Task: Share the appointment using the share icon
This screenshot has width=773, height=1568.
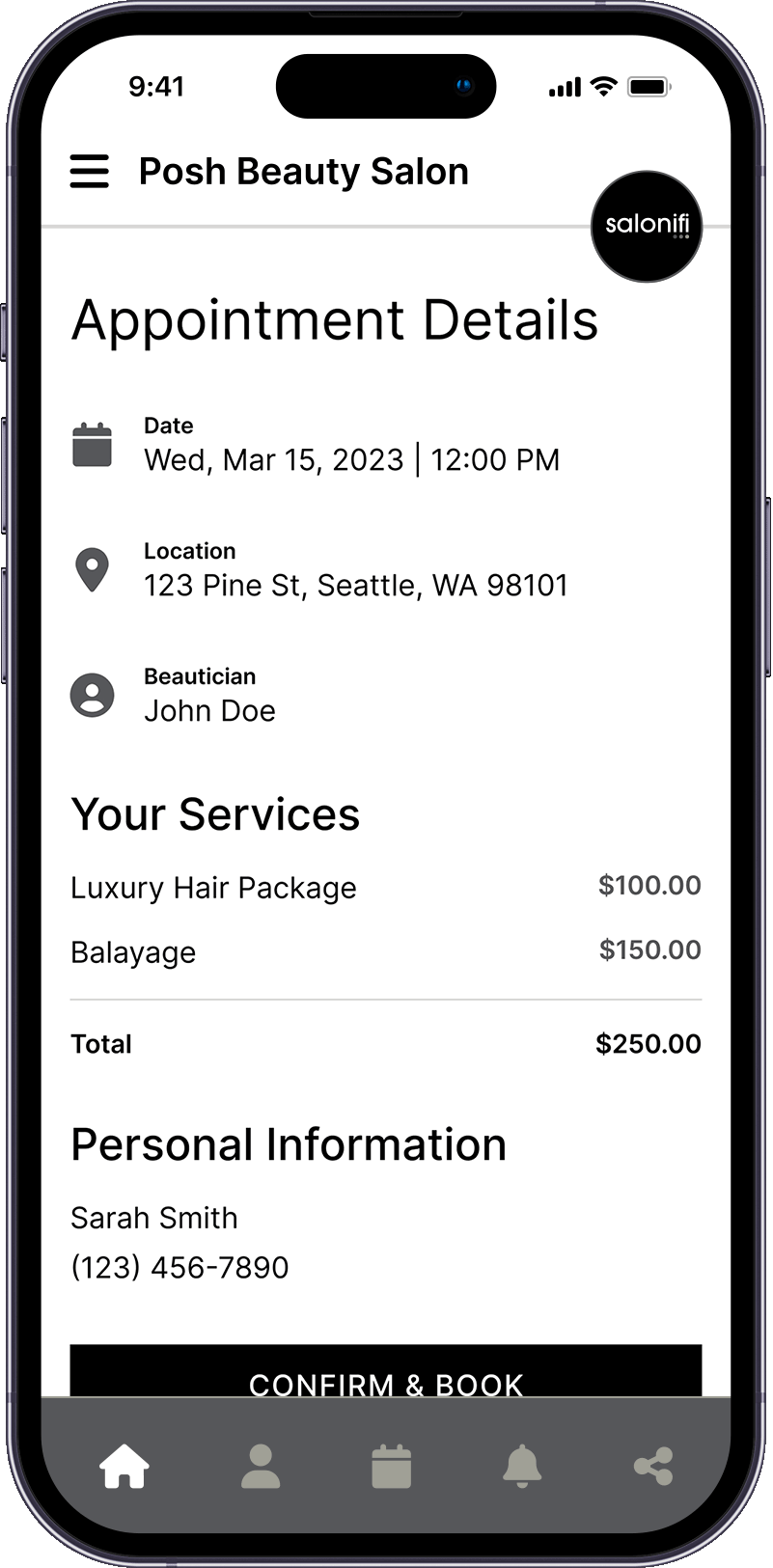Action: [652, 1466]
